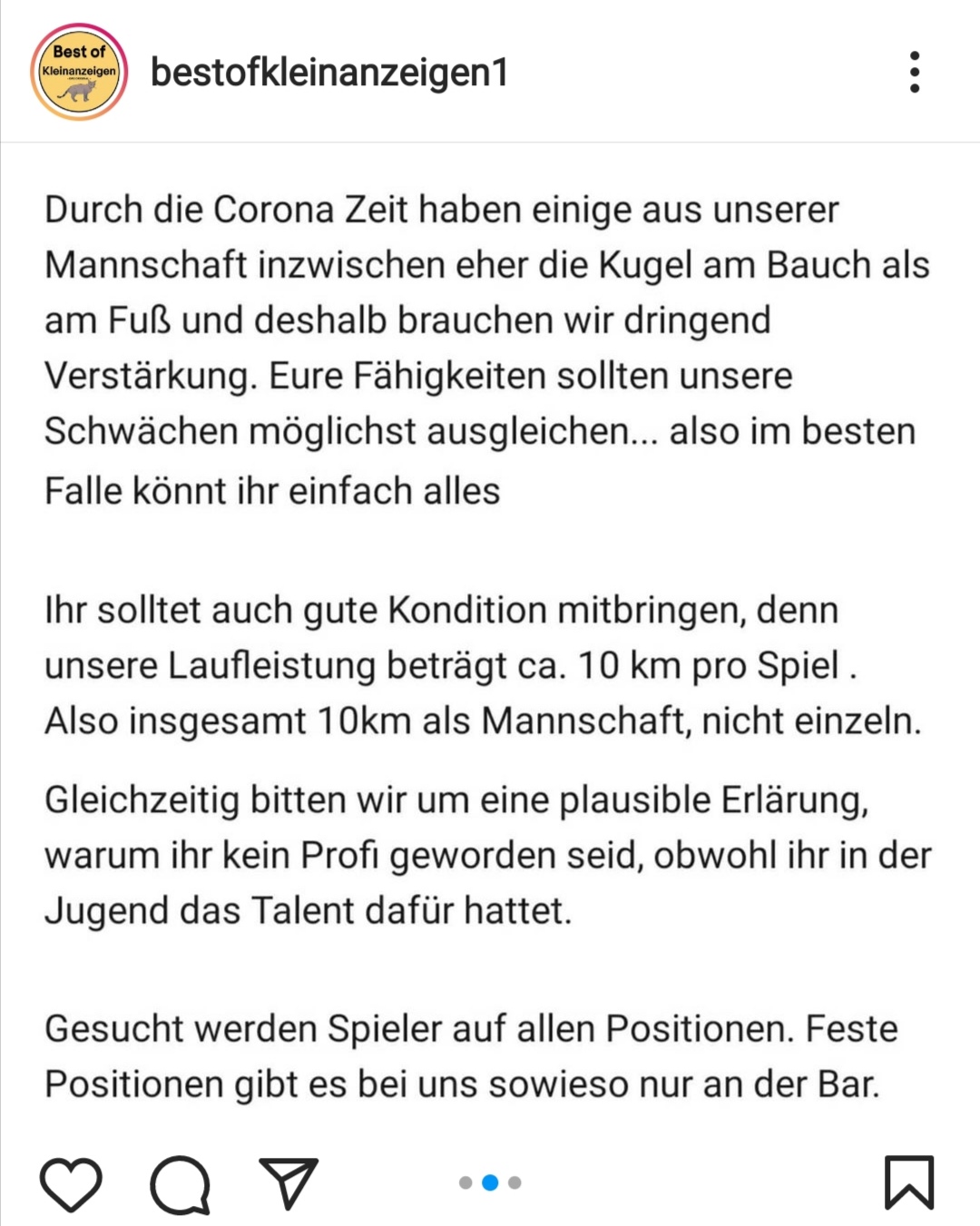
Task: Open the three-dot post options menu
Action: (914, 73)
